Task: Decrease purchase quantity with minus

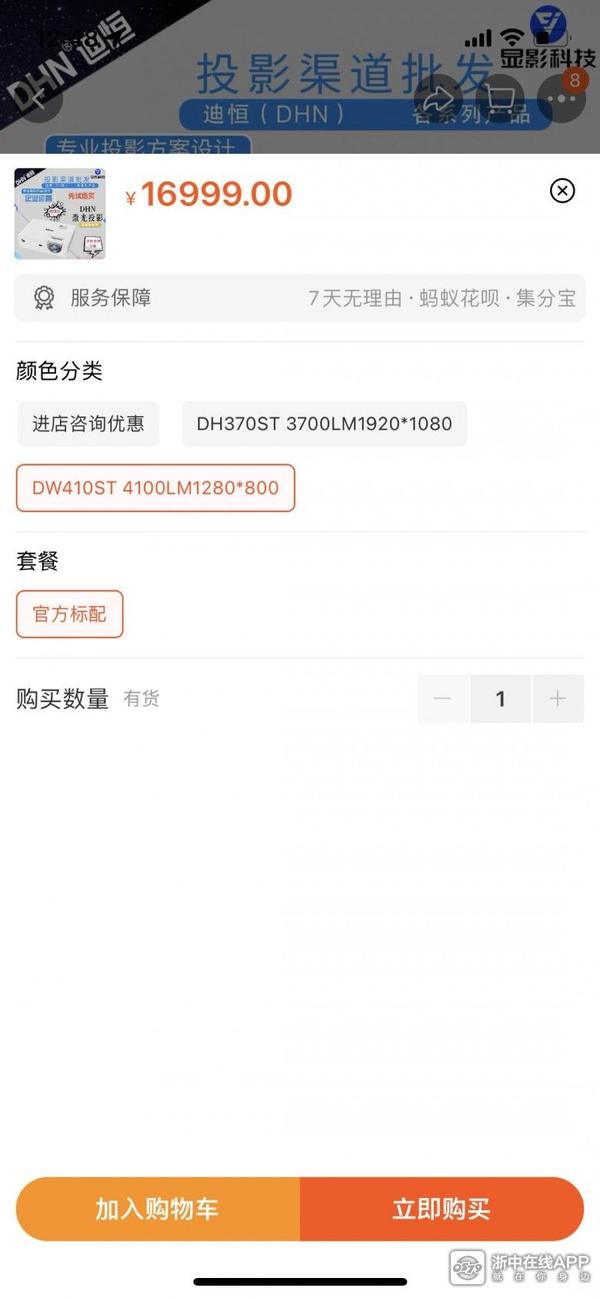Action: (x=443, y=699)
